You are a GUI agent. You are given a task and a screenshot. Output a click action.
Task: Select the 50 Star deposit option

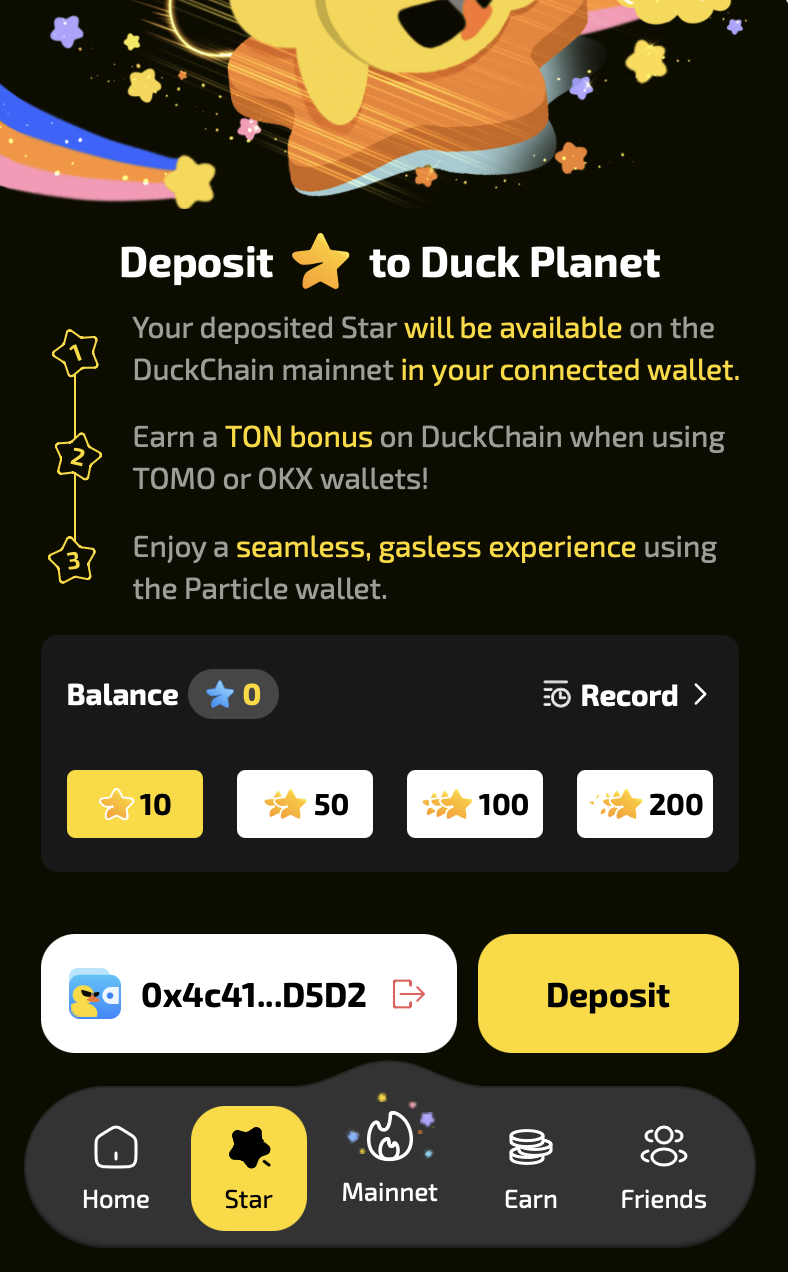pyautogui.click(x=304, y=803)
